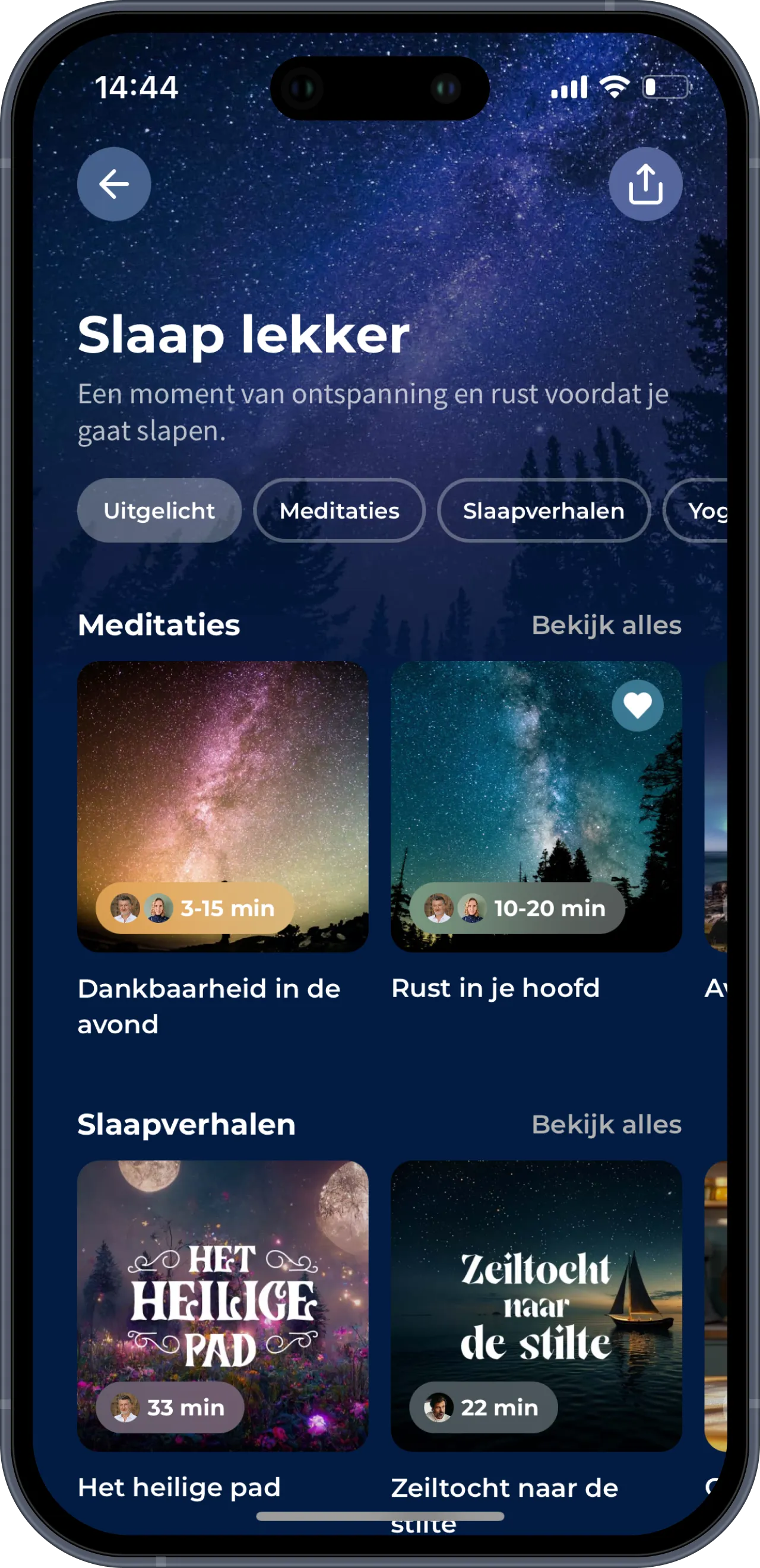
Task: Switch to the Meditaties filter tab
Action: (339, 510)
